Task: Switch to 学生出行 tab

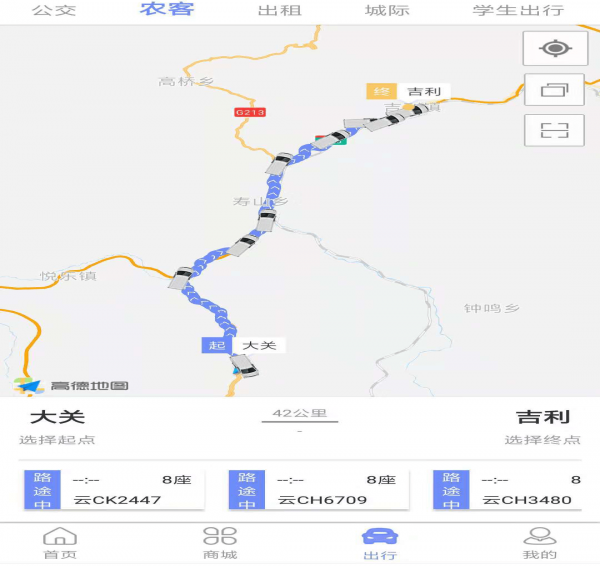Action: [x=518, y=11]
